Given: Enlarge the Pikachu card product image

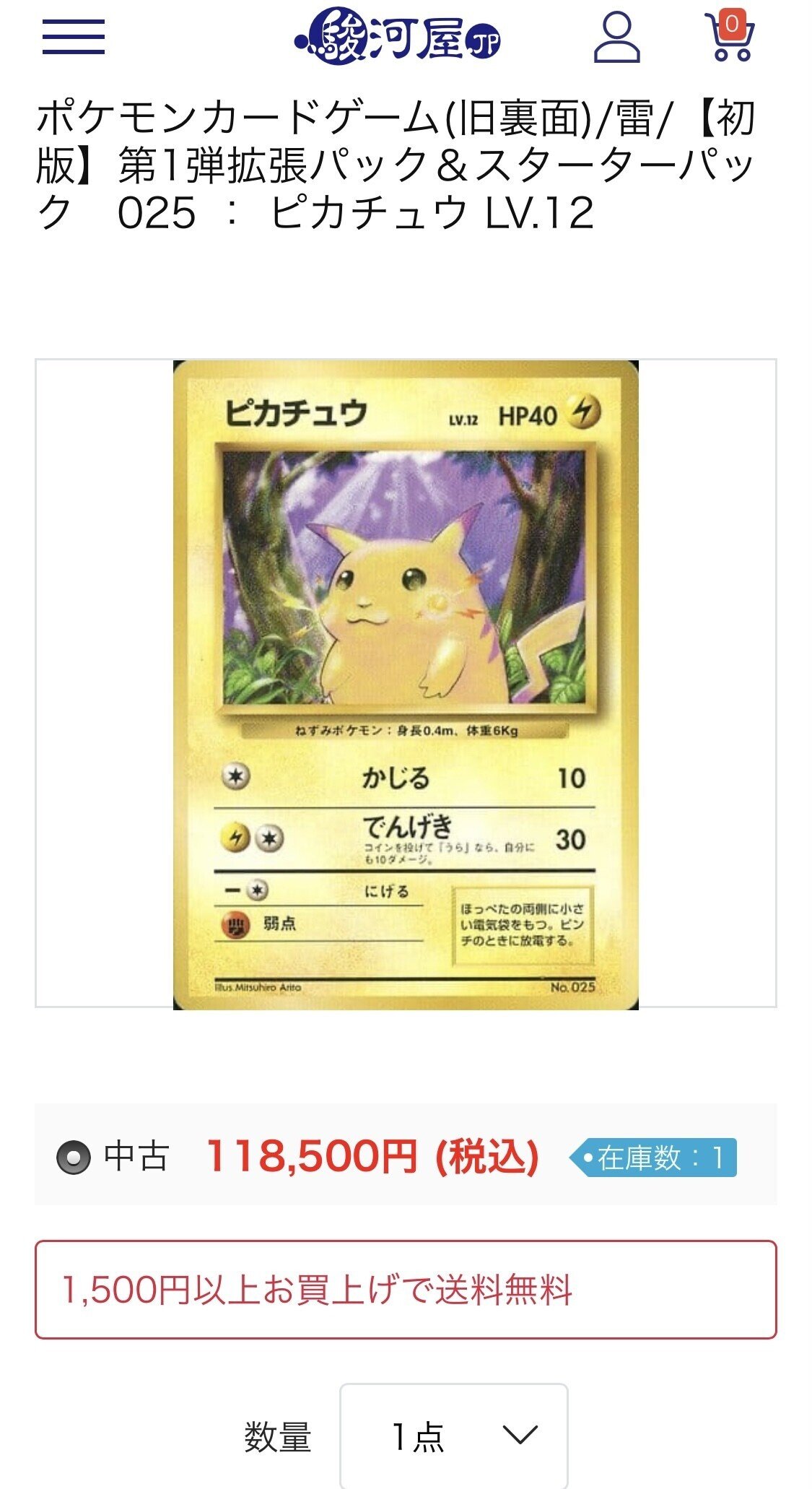Looking at the screenshot, I should 406,683.
